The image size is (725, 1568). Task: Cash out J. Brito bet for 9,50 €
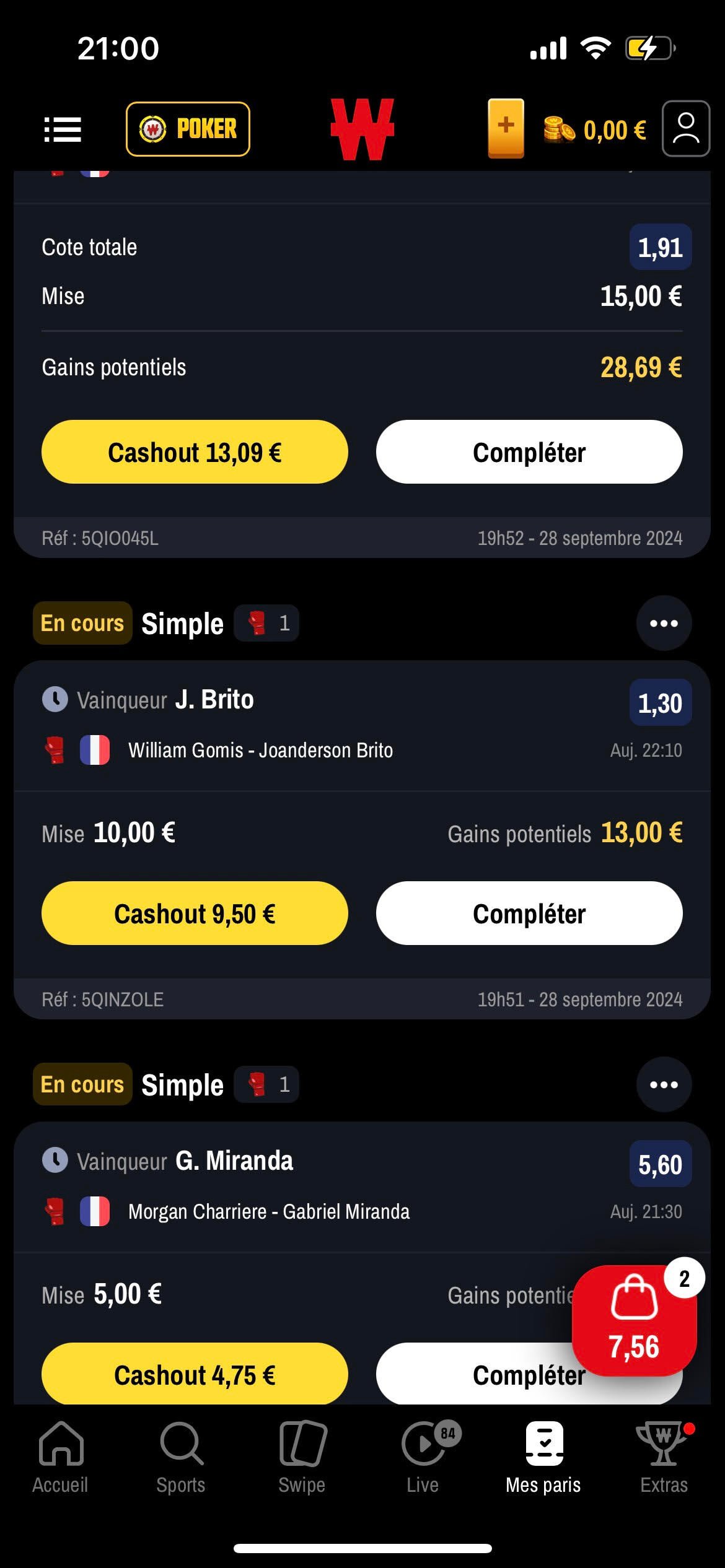195,913
